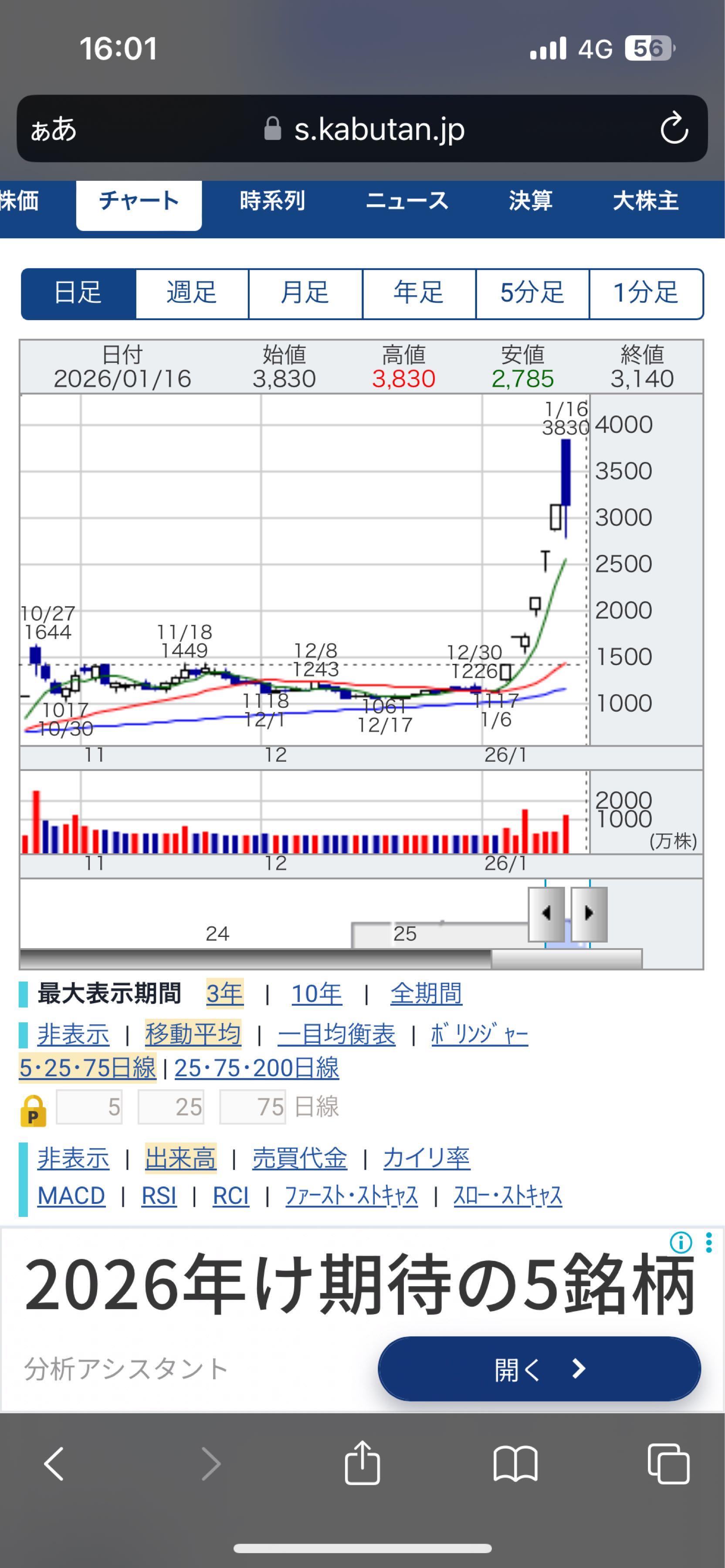Switch to the 決算 tab
The height and width of the screenshot is (1568, 725).
[530, 201]
